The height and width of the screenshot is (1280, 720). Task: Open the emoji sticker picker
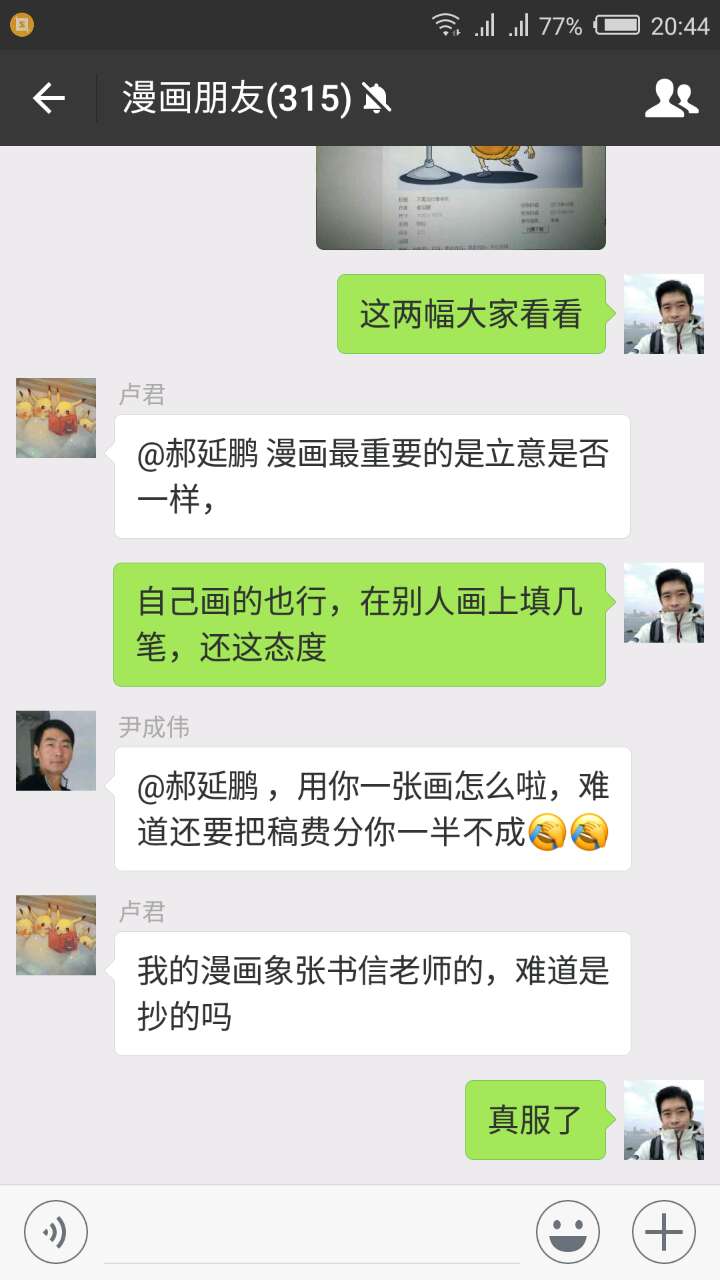point(567,1232)
